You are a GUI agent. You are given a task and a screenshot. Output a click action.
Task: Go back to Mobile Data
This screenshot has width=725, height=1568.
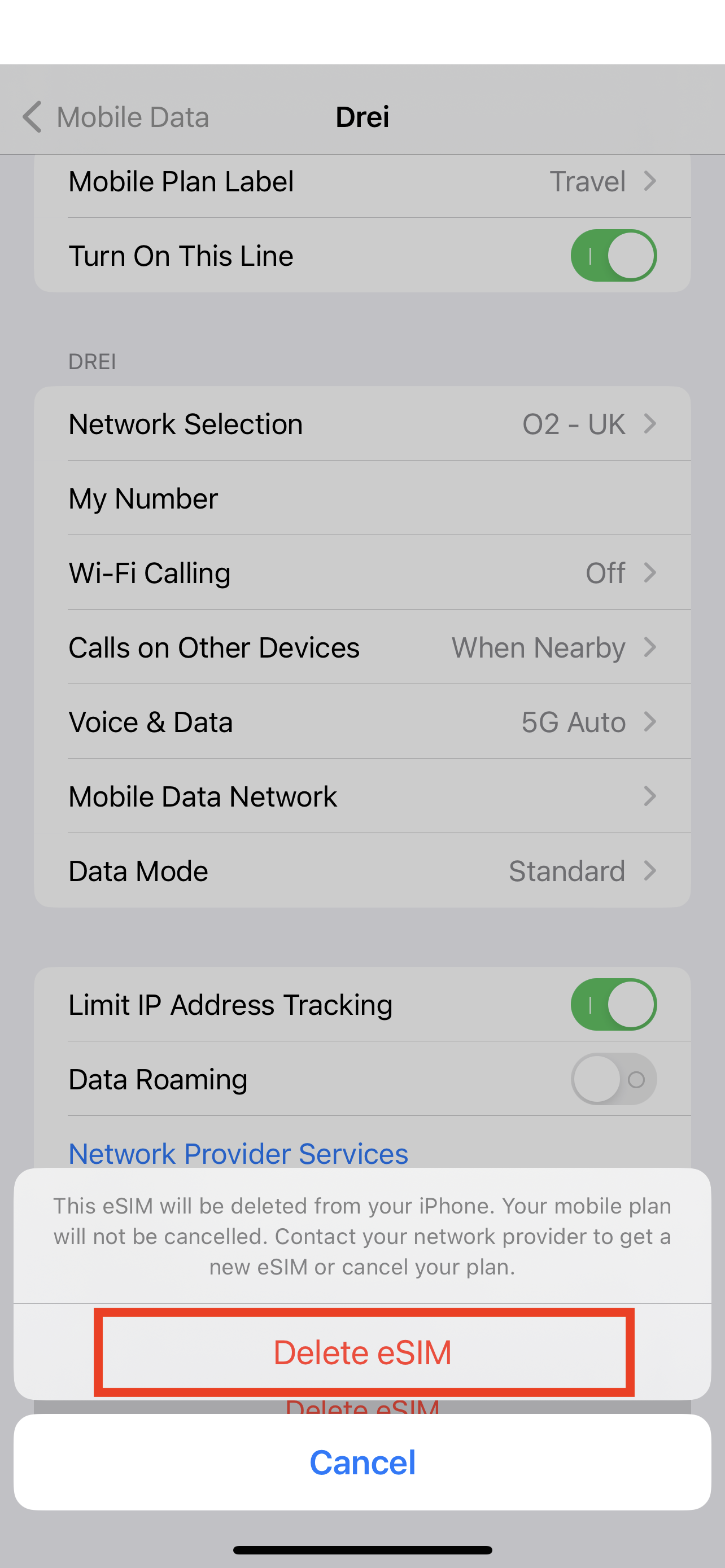[x=116, y=117]
